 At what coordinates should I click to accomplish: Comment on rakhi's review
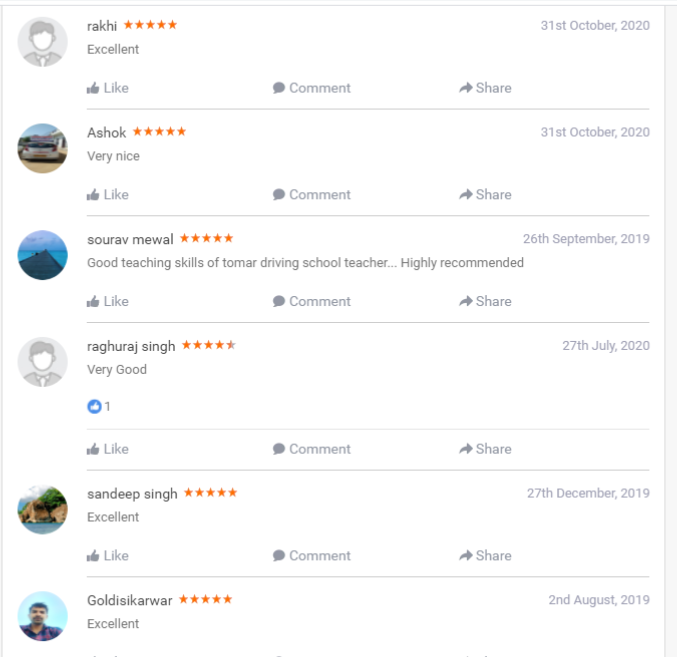coord(311,88)
